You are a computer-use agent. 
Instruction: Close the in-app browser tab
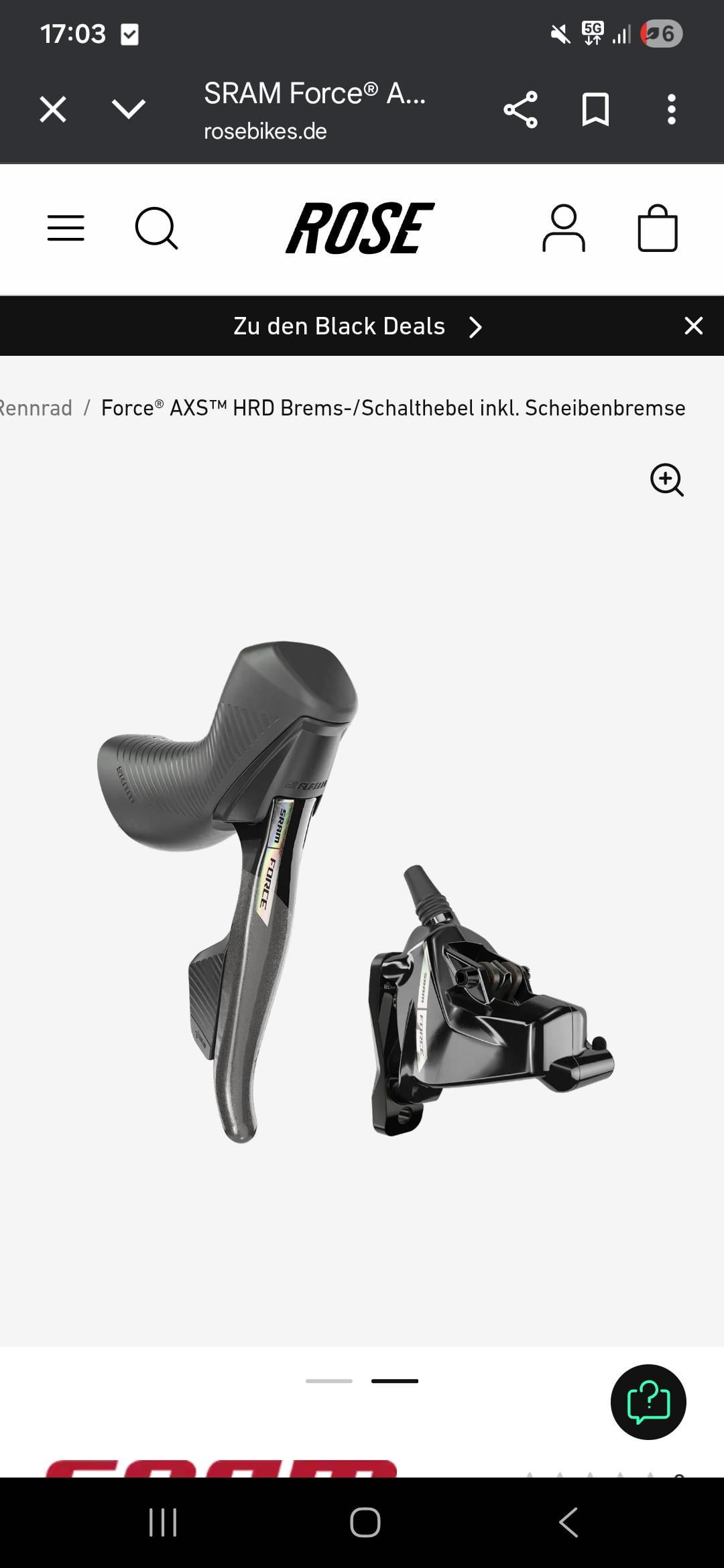pos(53,109)
